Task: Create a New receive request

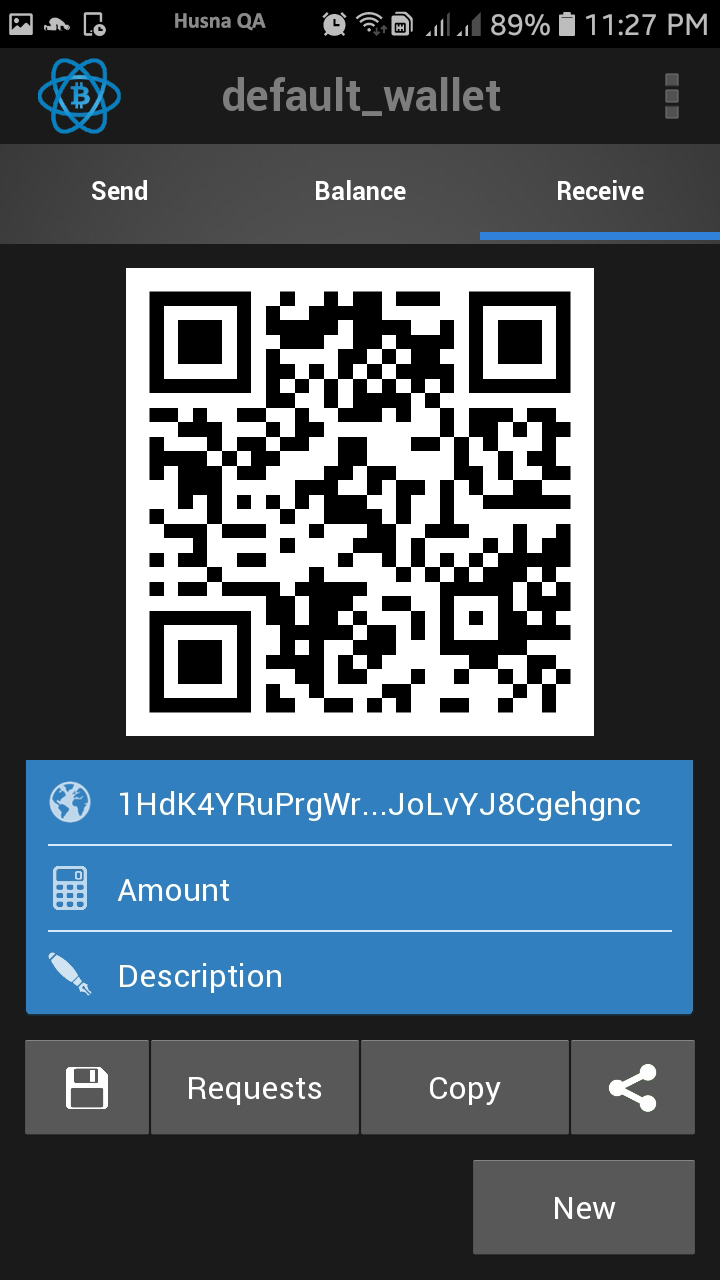Action: [584, 1208]
